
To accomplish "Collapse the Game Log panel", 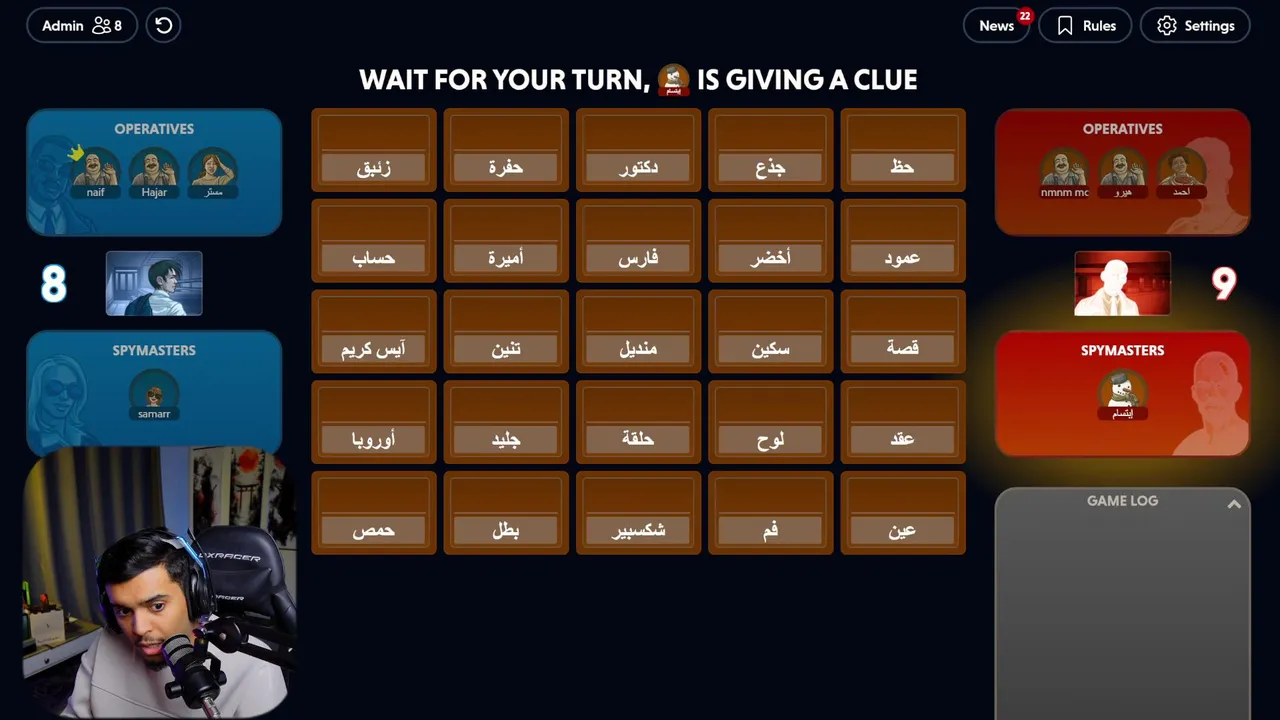I will tap(1234, 505).
